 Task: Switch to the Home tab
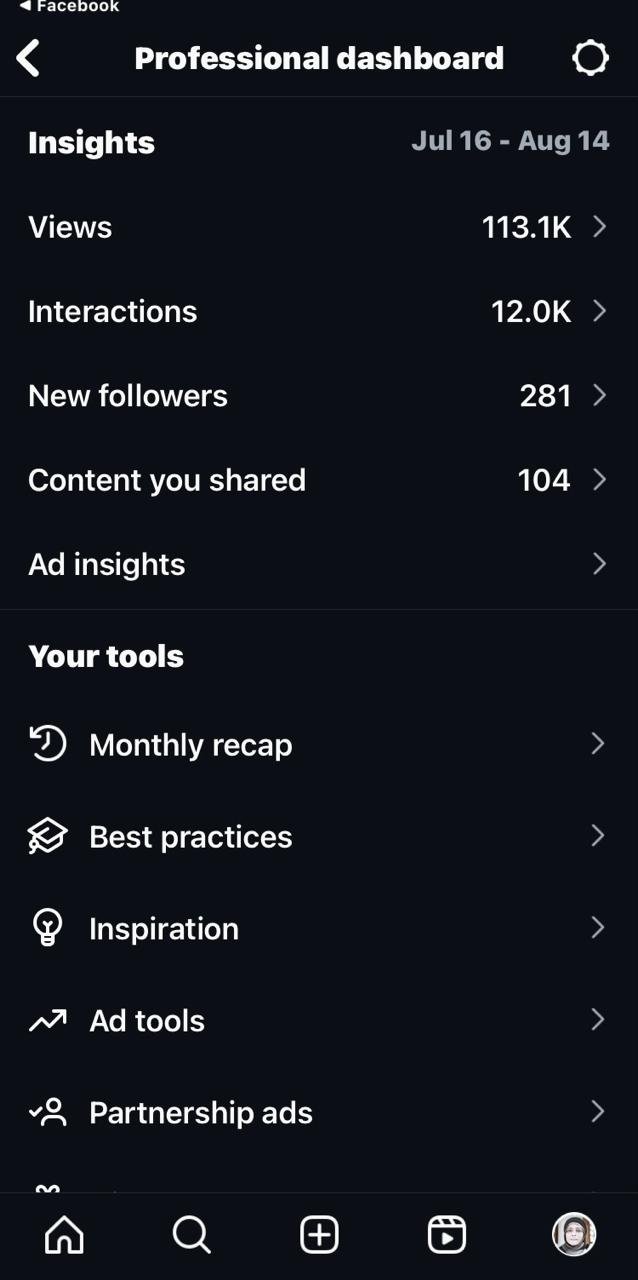tap(65, 1235)
